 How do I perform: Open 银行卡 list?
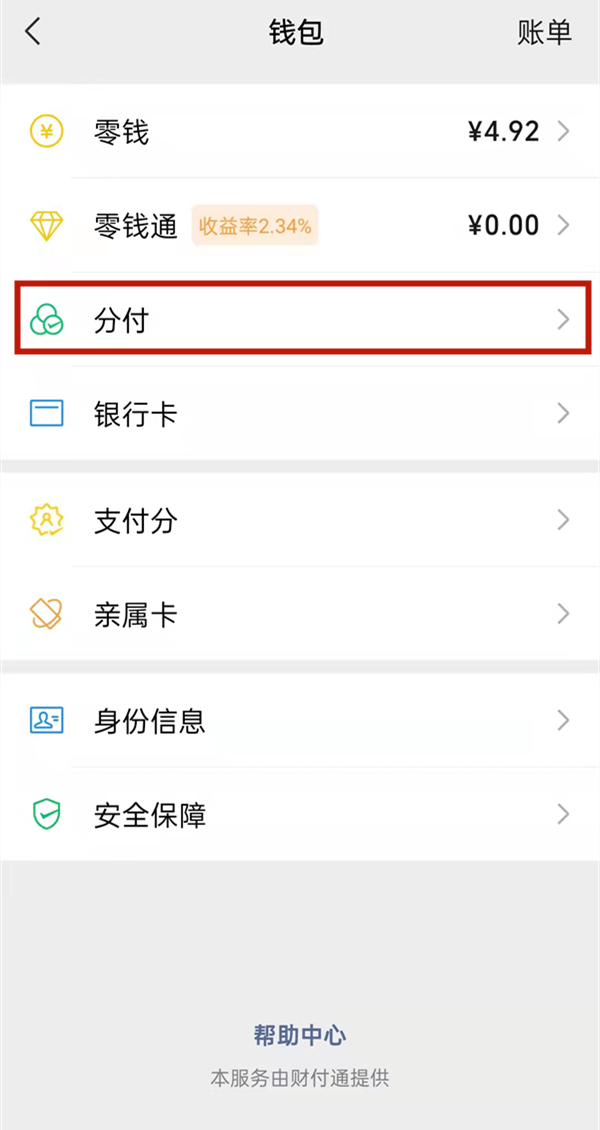300,413
